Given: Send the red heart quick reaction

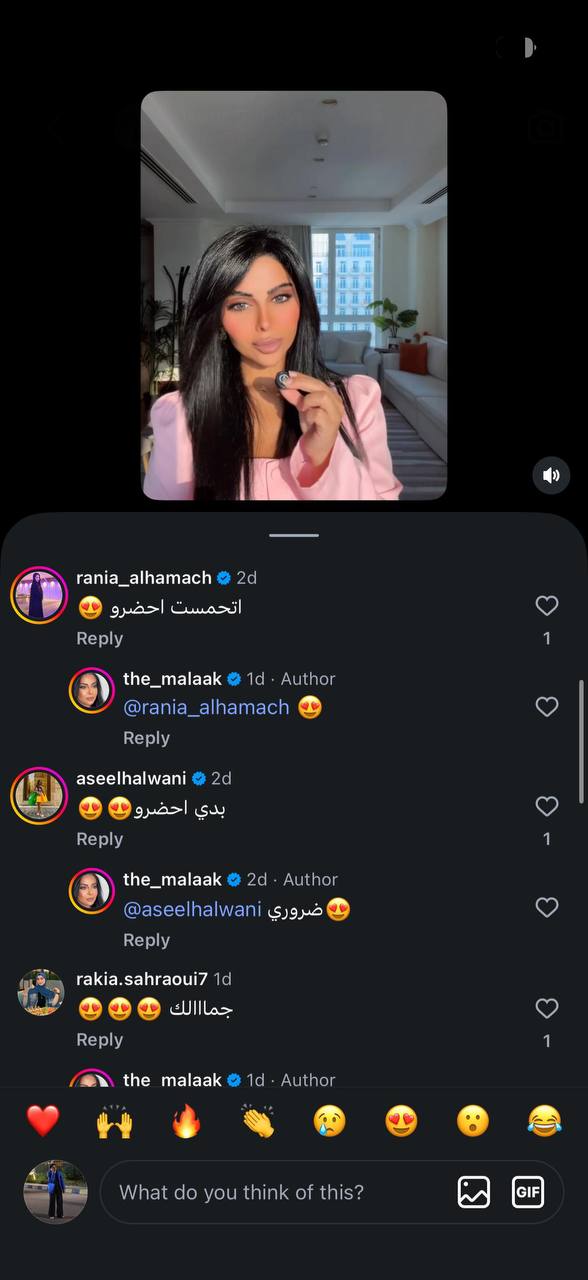Looking at the screenshot, I should [43, 1121].
